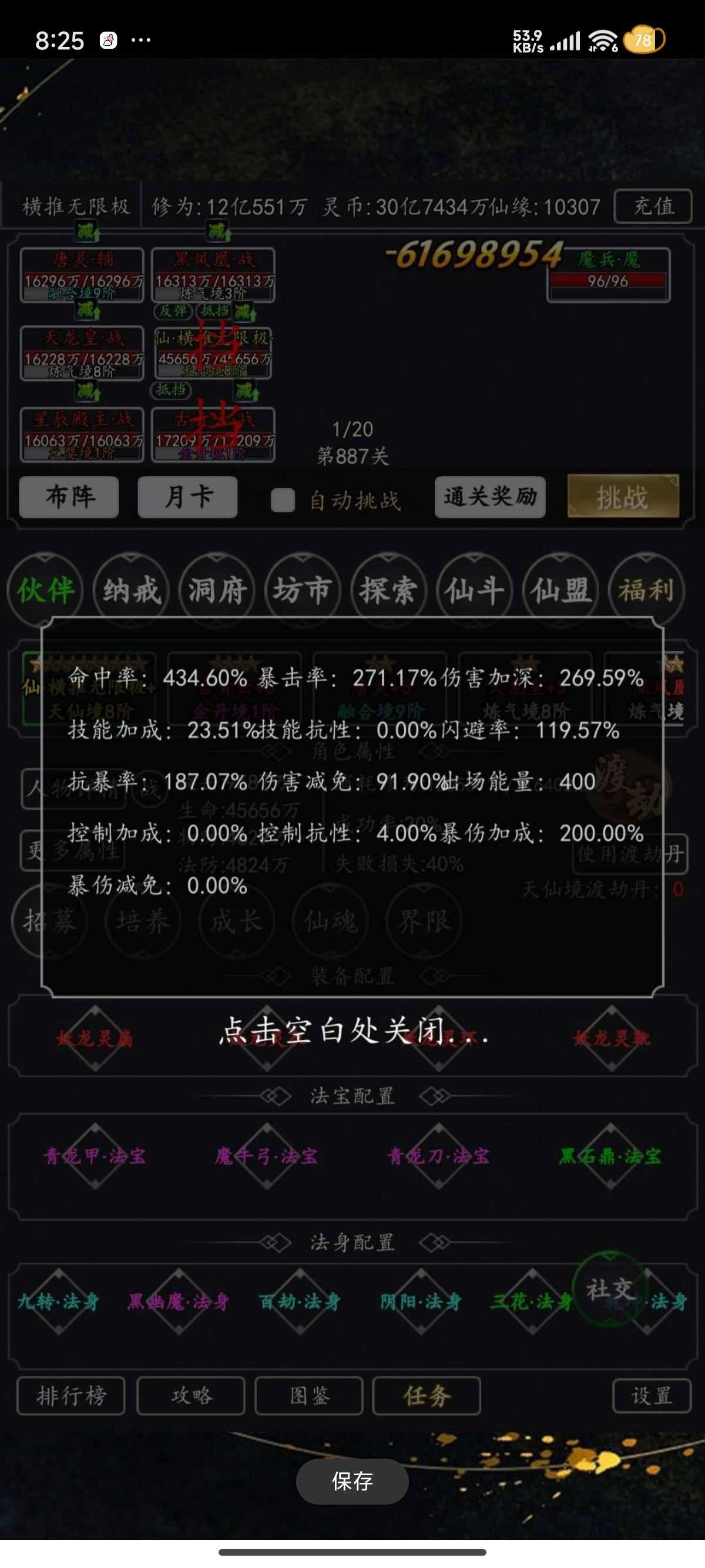Start the 挑战 challenge
The image size is (705, 1568).
(x=622, y=497)
